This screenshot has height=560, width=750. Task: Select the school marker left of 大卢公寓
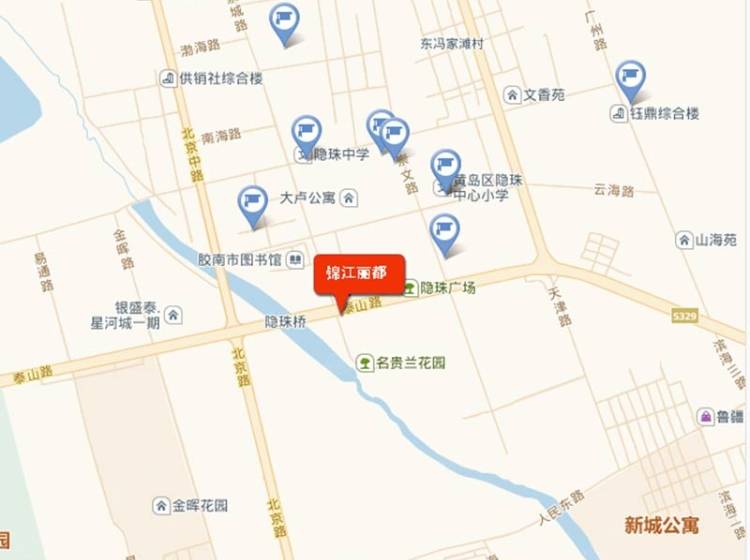(x=253, y=202)
